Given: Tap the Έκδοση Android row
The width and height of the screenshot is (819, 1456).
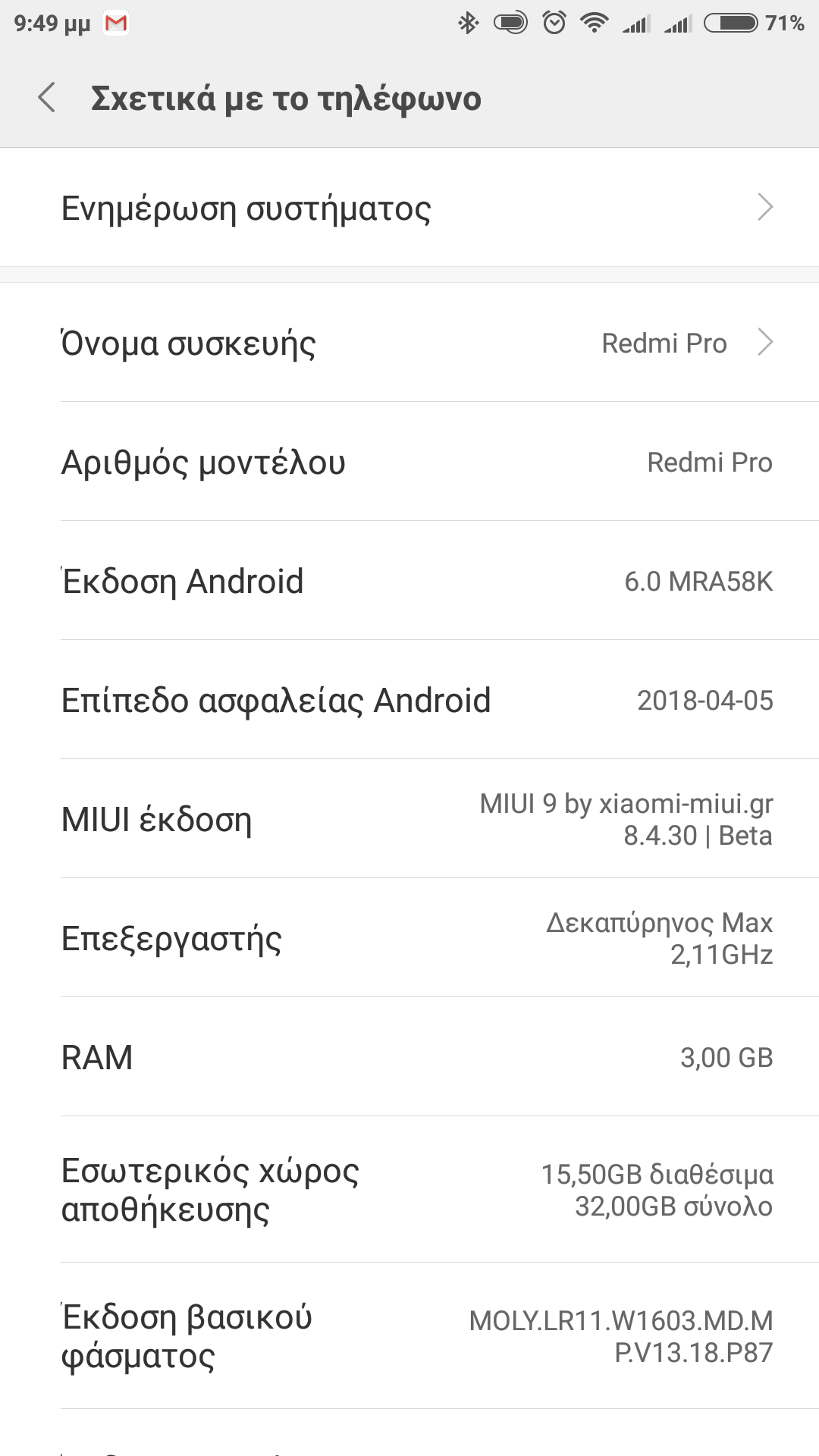Looking at the screenshot, I should click(409, 581).
